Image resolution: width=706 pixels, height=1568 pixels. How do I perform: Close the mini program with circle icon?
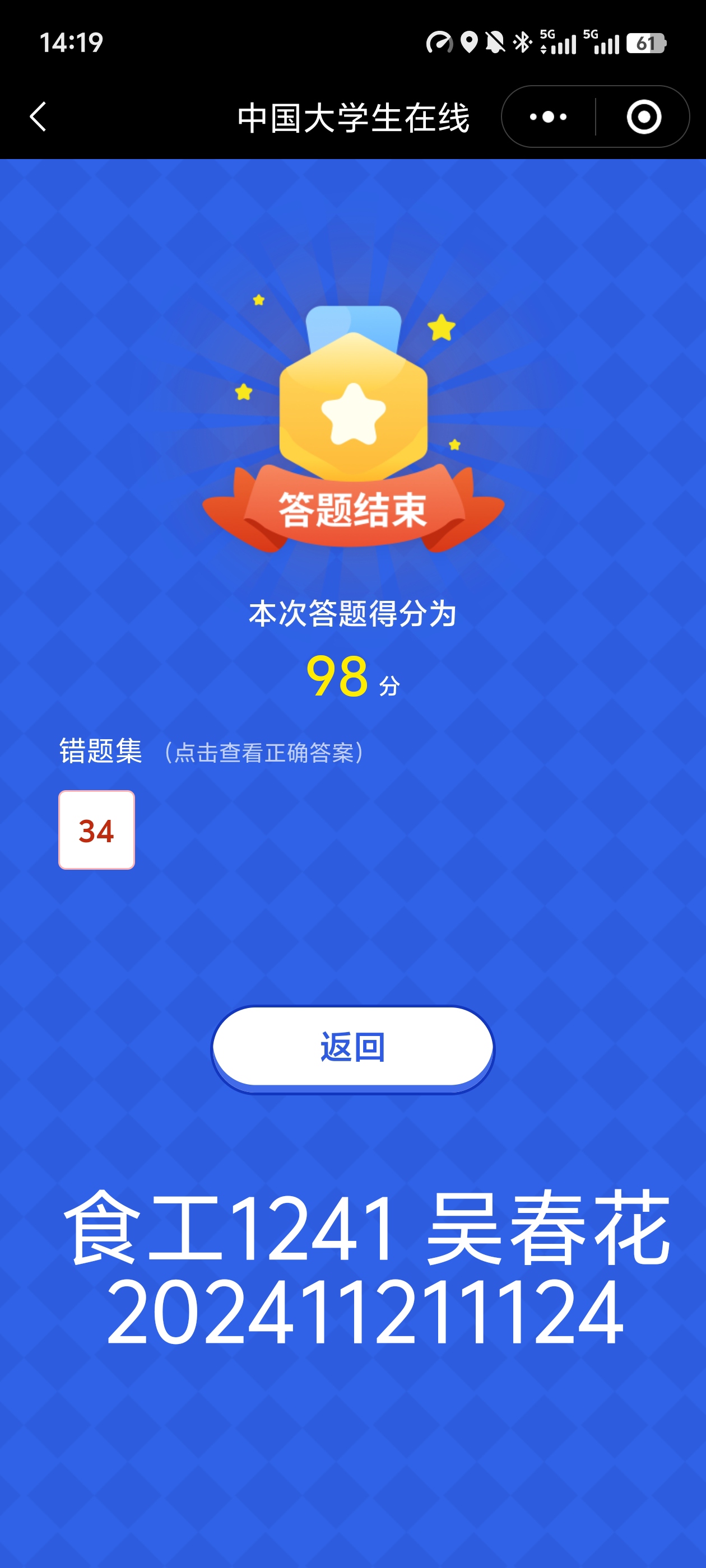click(x=644, y=116)
